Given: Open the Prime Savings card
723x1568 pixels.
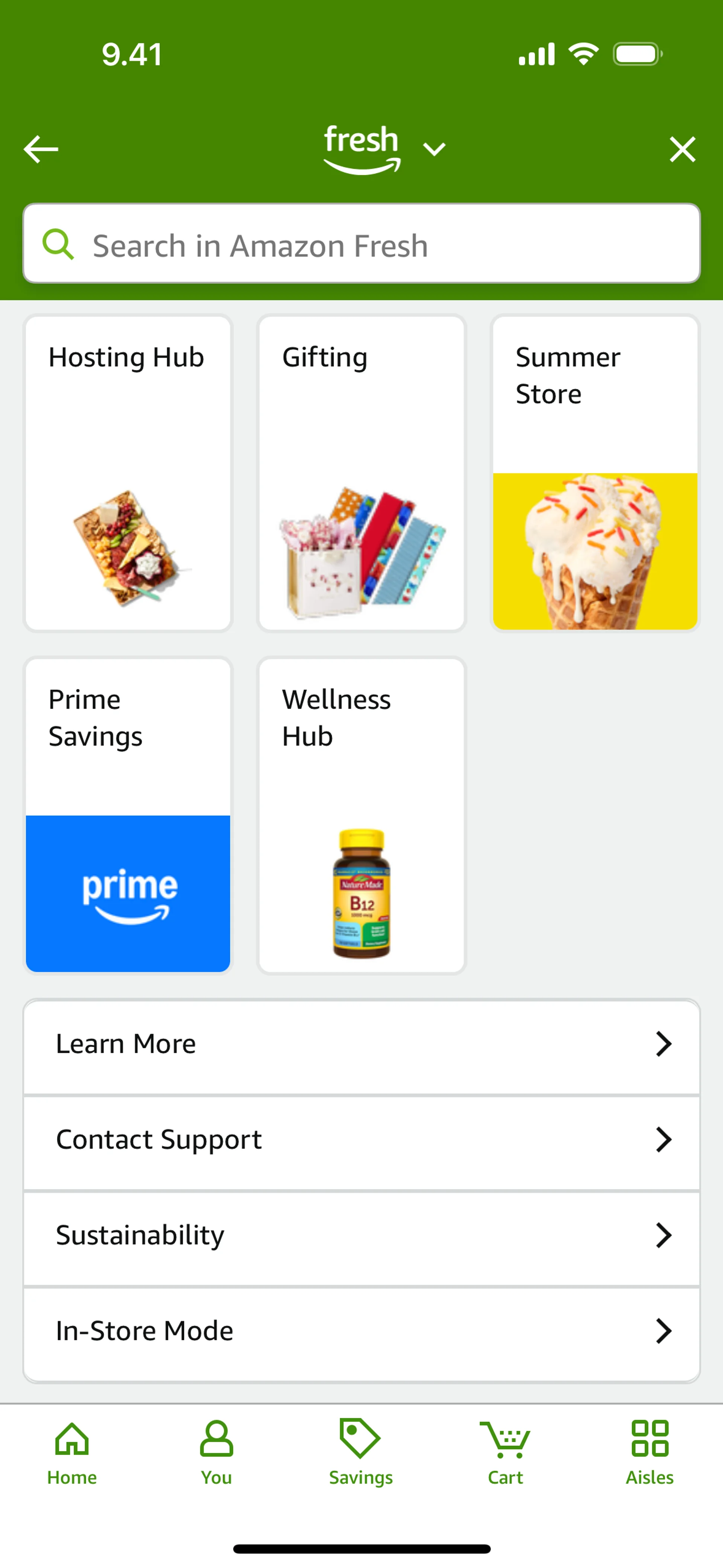Looking at the screenshot, I should pos(128,815).
